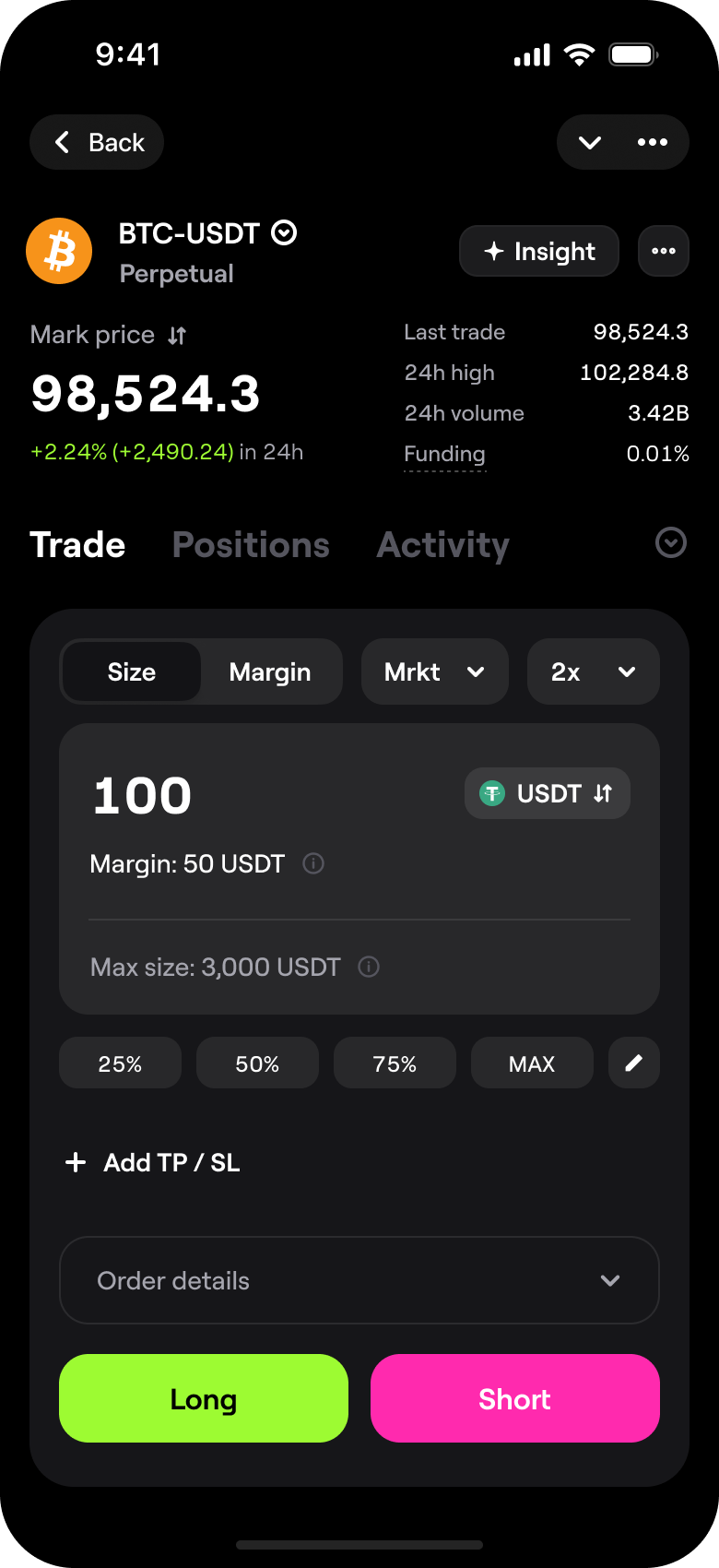Place a Short order

(x=515, y=1398)
